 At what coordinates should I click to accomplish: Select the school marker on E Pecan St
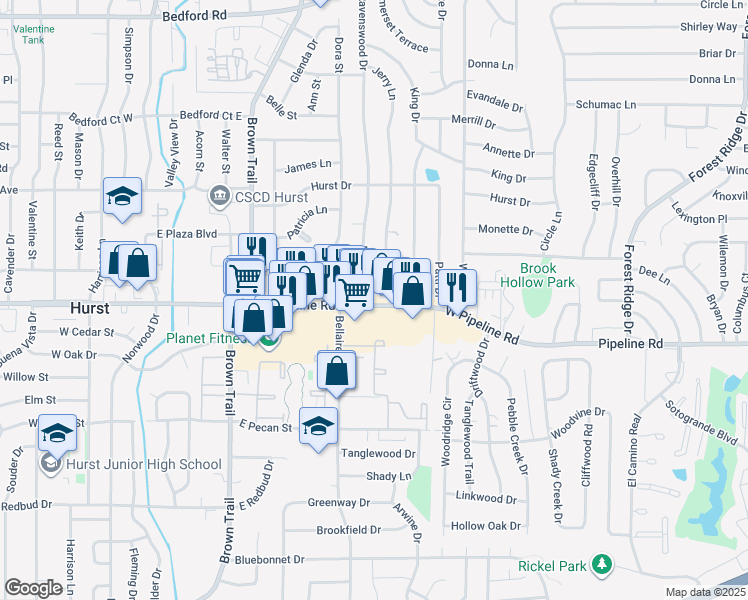point(319,426)
